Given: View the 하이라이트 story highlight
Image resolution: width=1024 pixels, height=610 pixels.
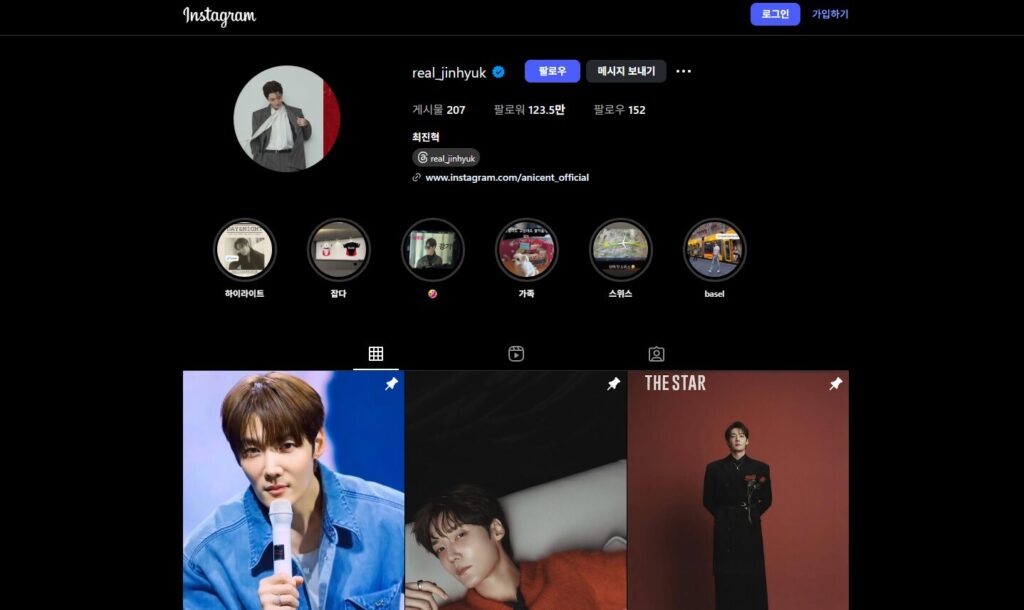Looking at the screenshot, I should (244, 250).
